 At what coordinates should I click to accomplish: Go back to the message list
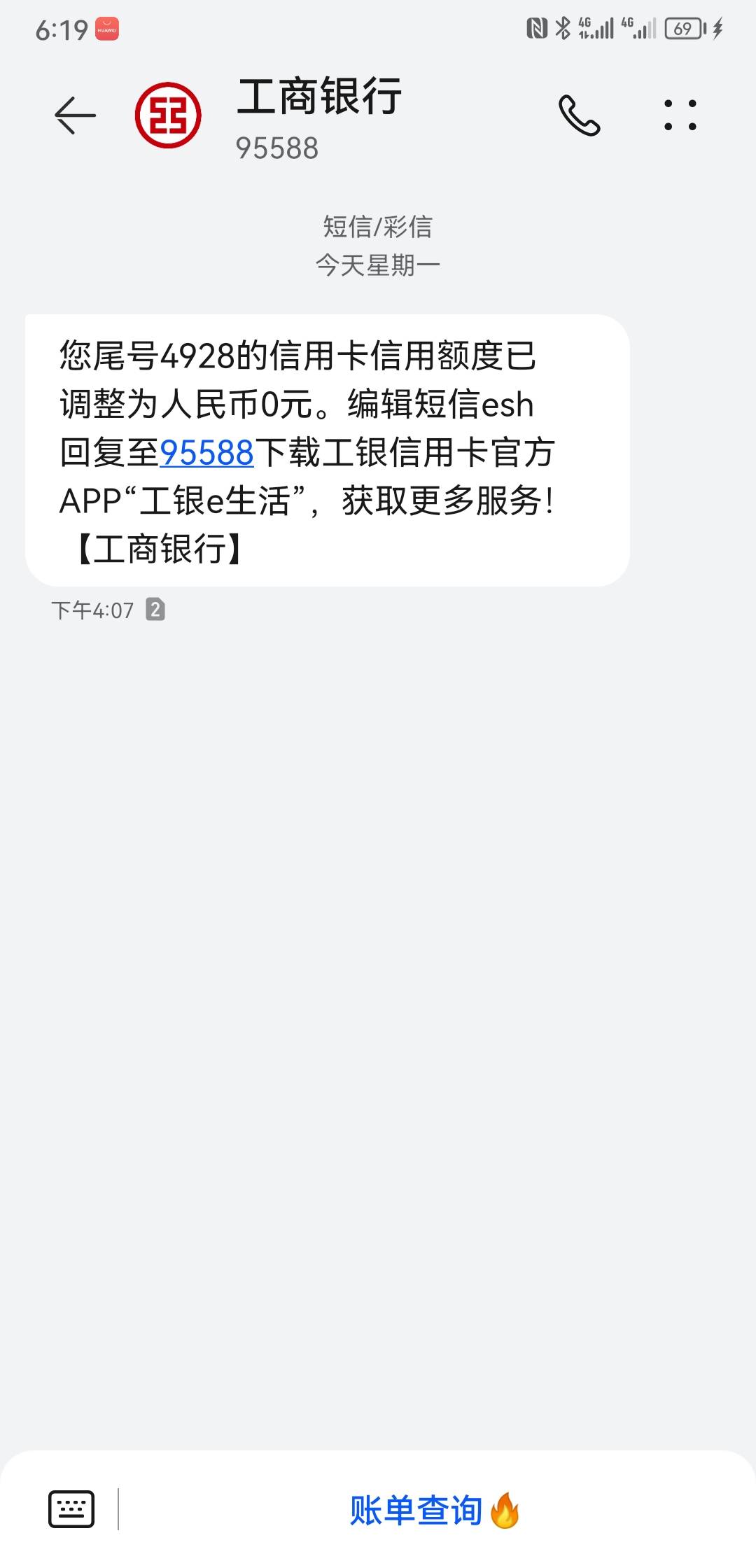tap(75, 115)
